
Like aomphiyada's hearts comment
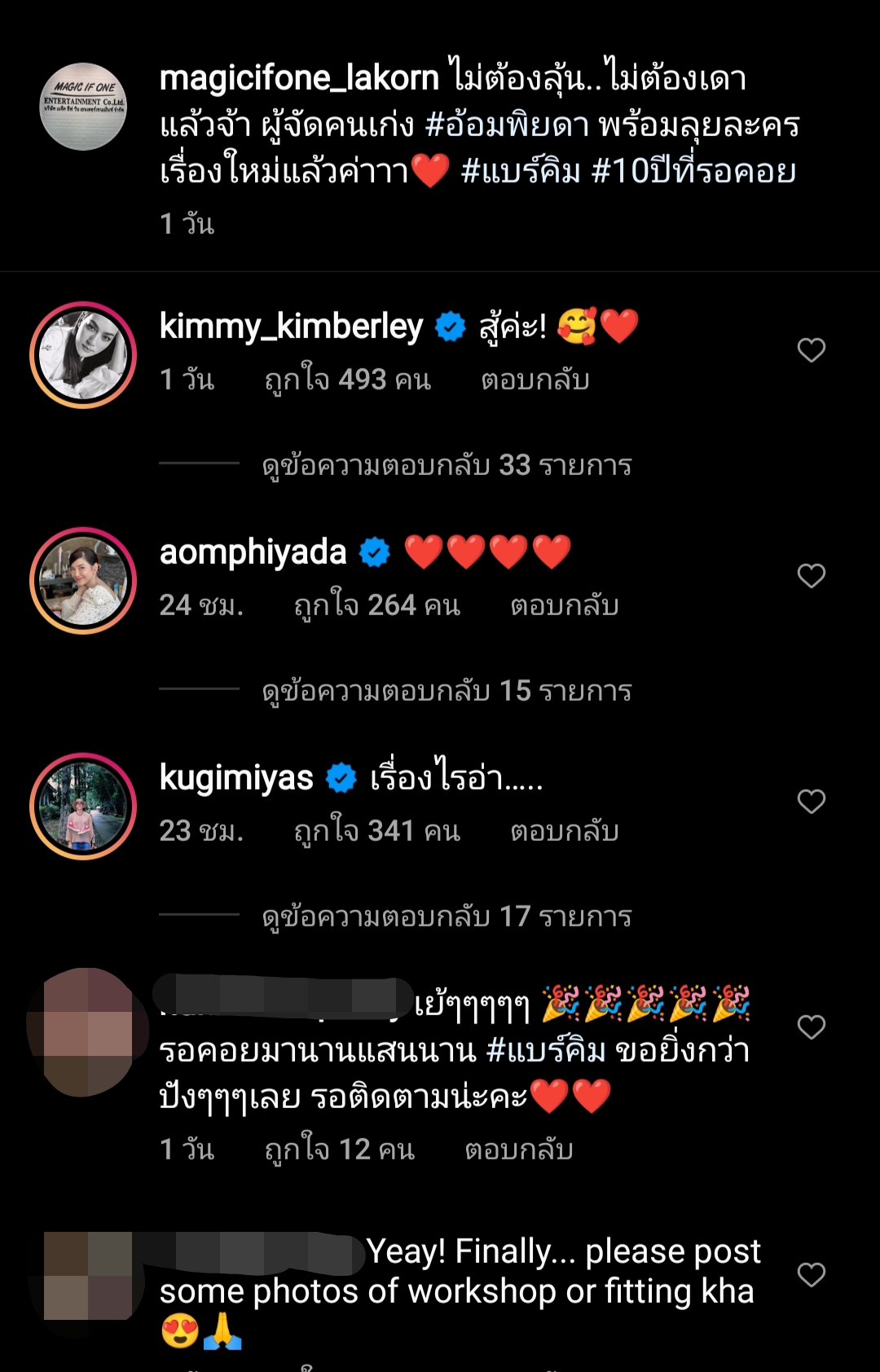click(811, 576)
